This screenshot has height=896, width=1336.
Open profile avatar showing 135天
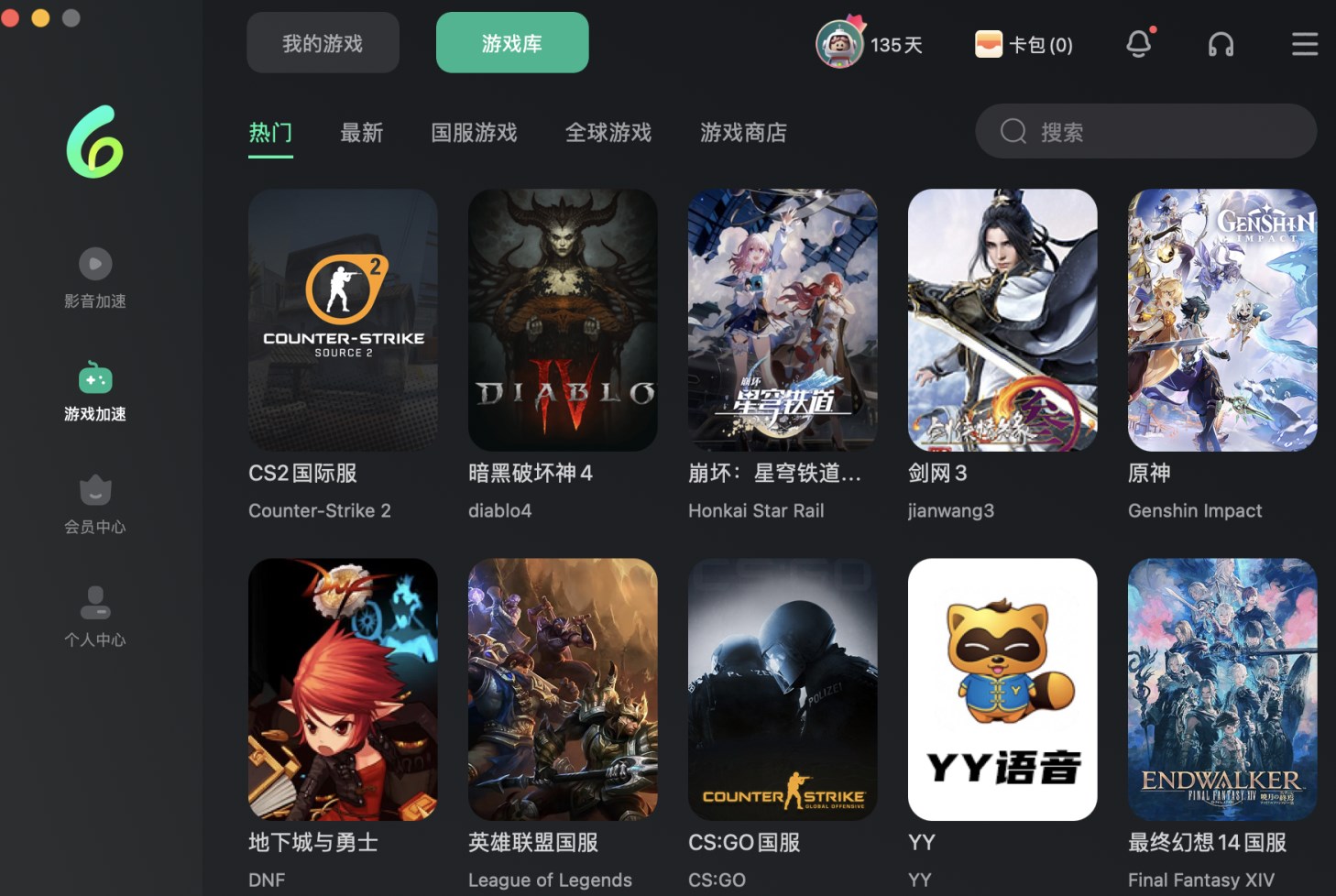(839, 44)
